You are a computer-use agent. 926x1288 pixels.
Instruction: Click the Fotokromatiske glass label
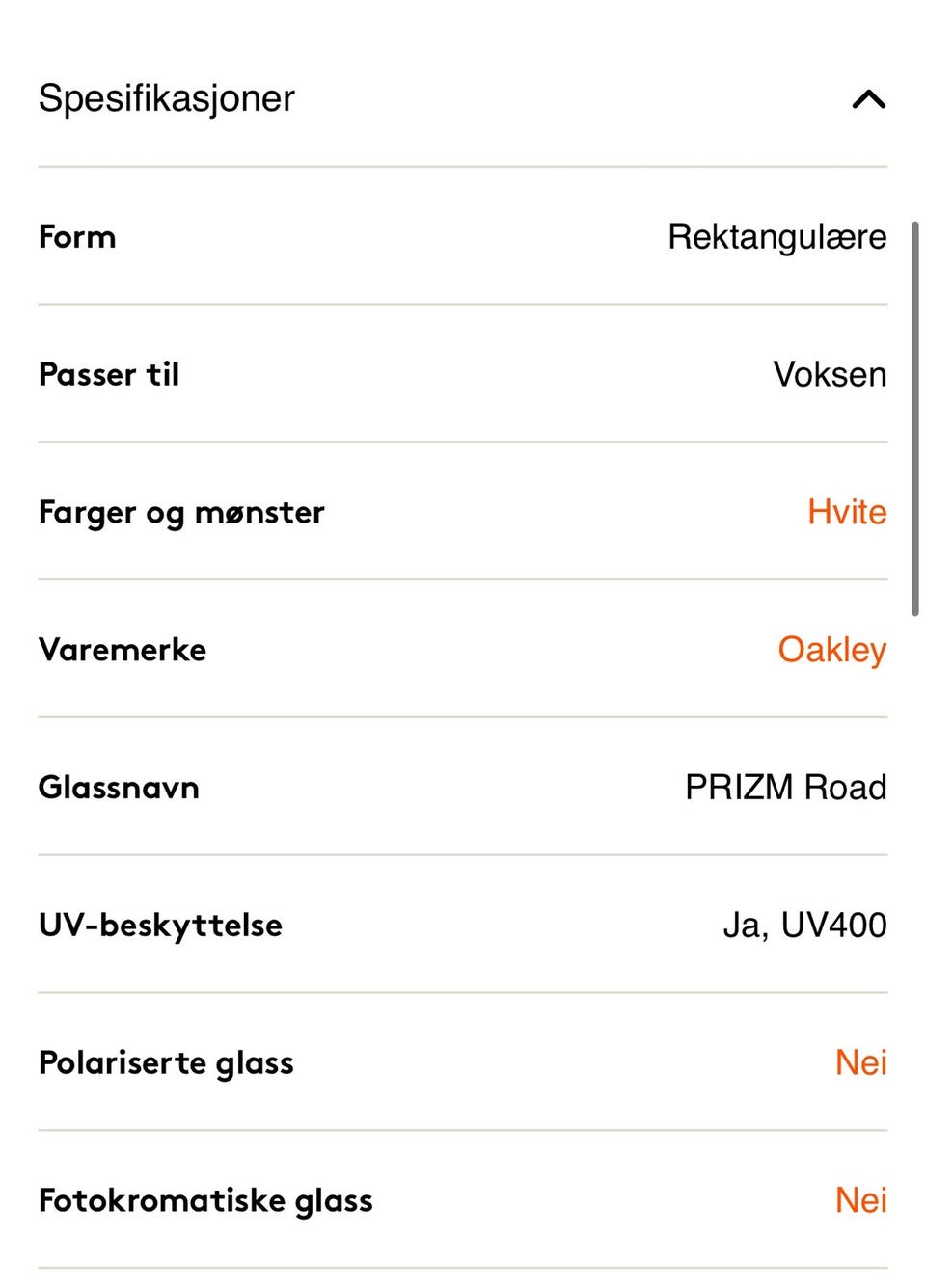coord(204,1200)
